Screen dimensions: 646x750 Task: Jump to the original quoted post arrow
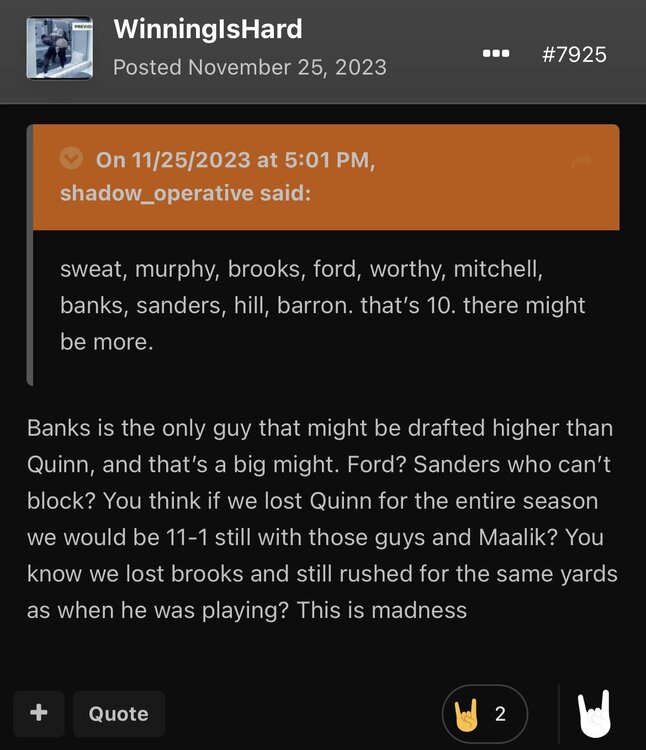click(x=582, y=162)
